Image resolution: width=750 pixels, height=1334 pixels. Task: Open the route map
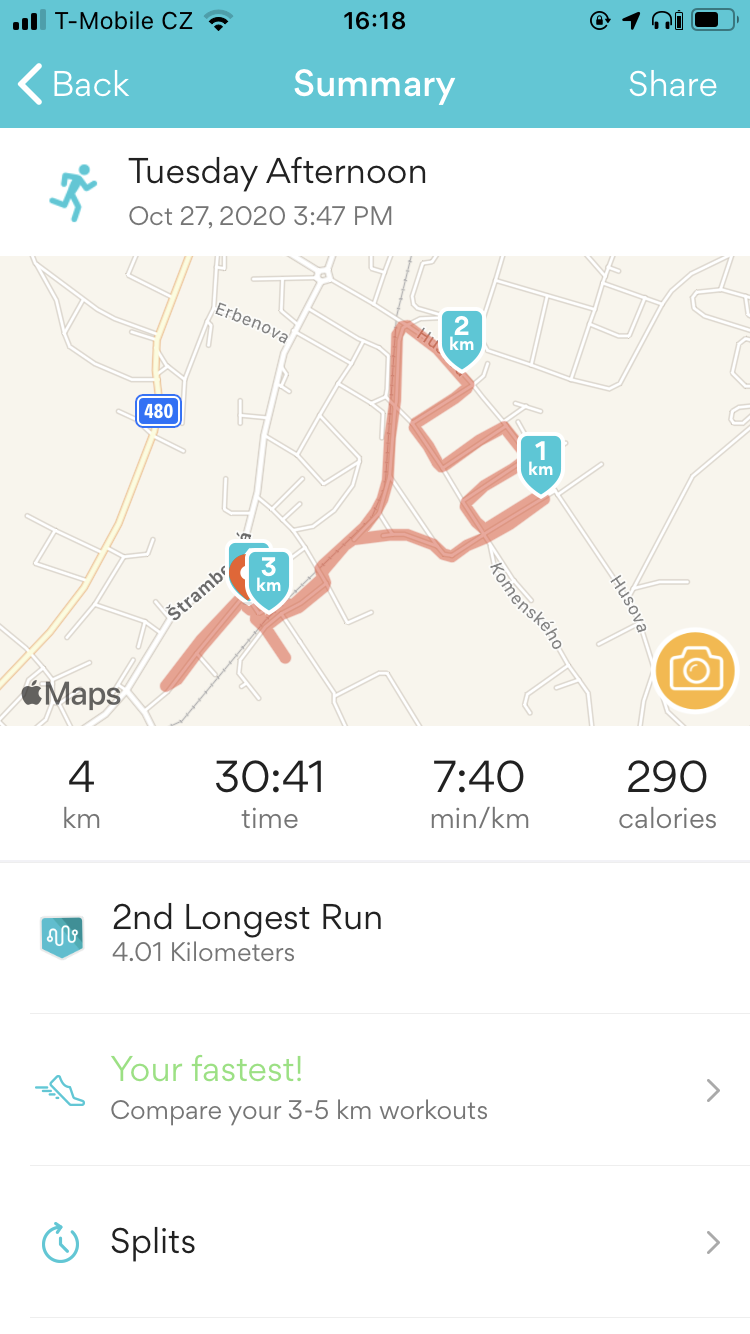tap(375, 491)
